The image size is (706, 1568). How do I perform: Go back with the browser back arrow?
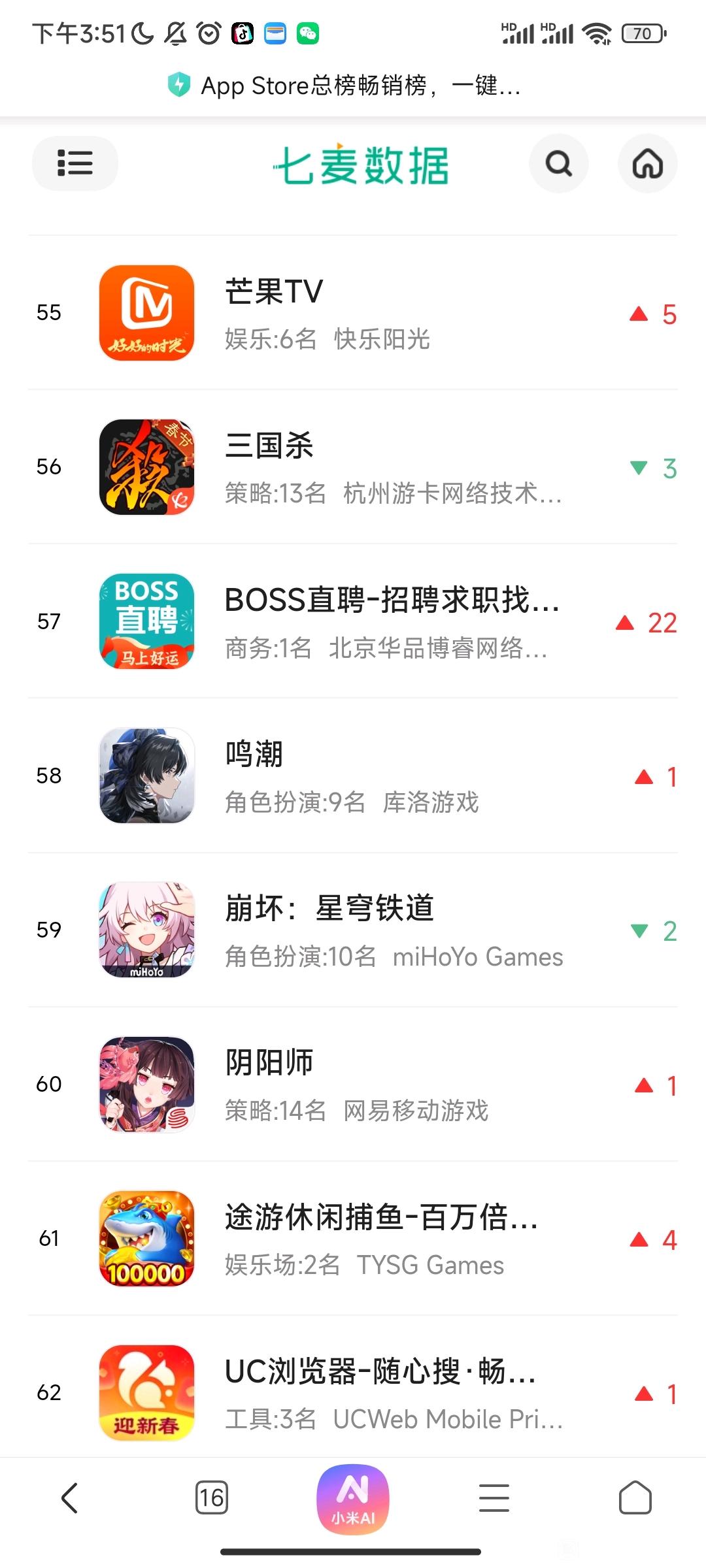point(70,1497)
